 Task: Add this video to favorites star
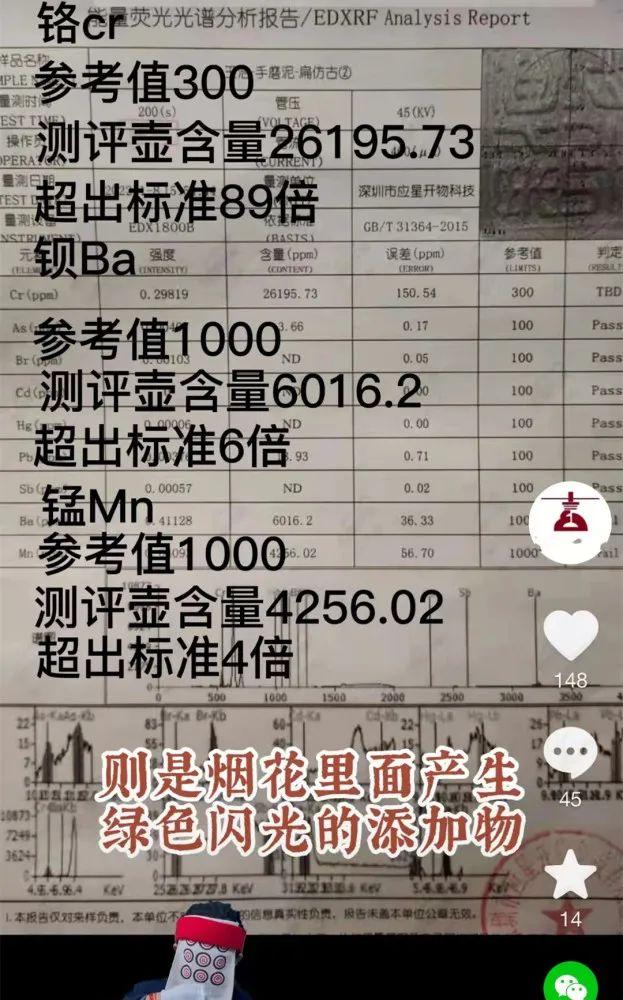(570, 873)
